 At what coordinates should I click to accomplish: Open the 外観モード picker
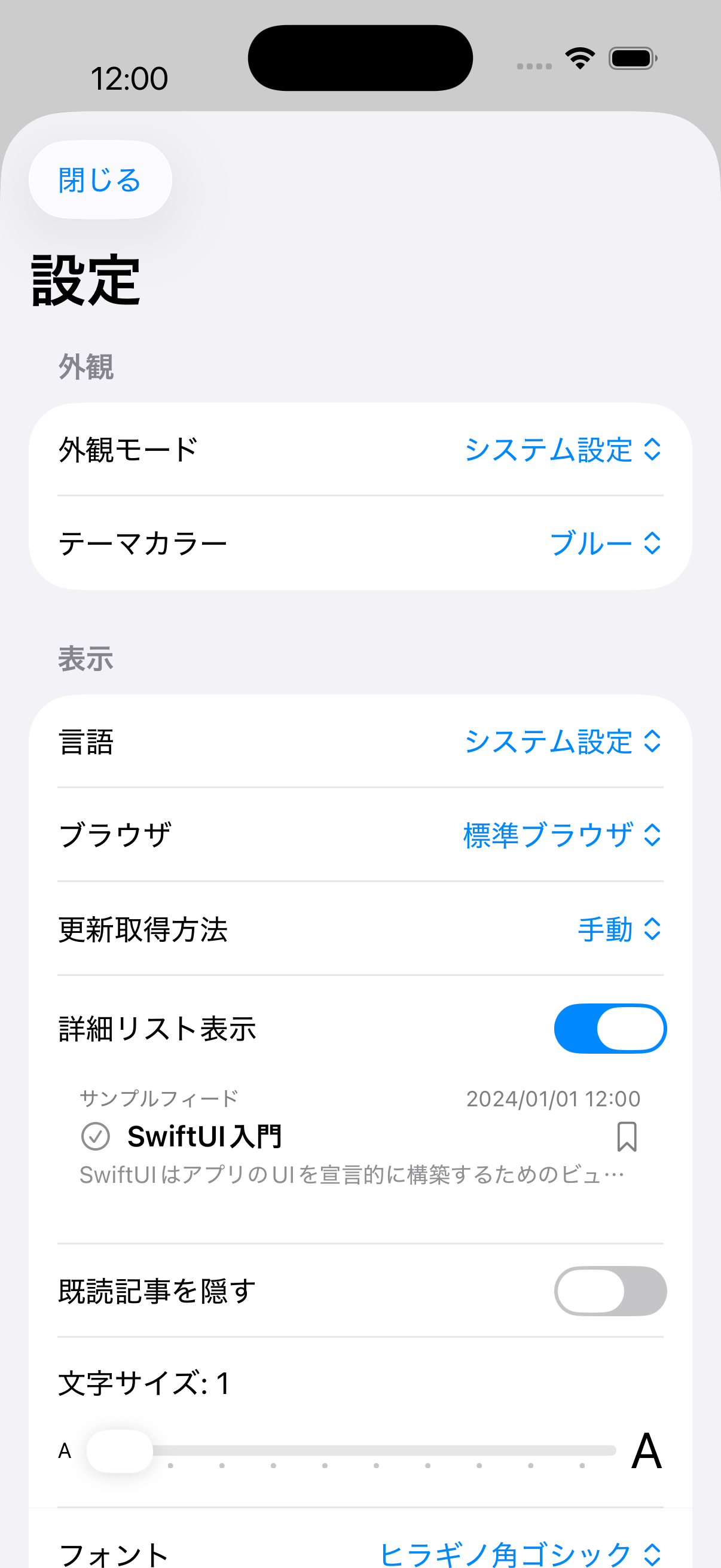tap(562, 450)
